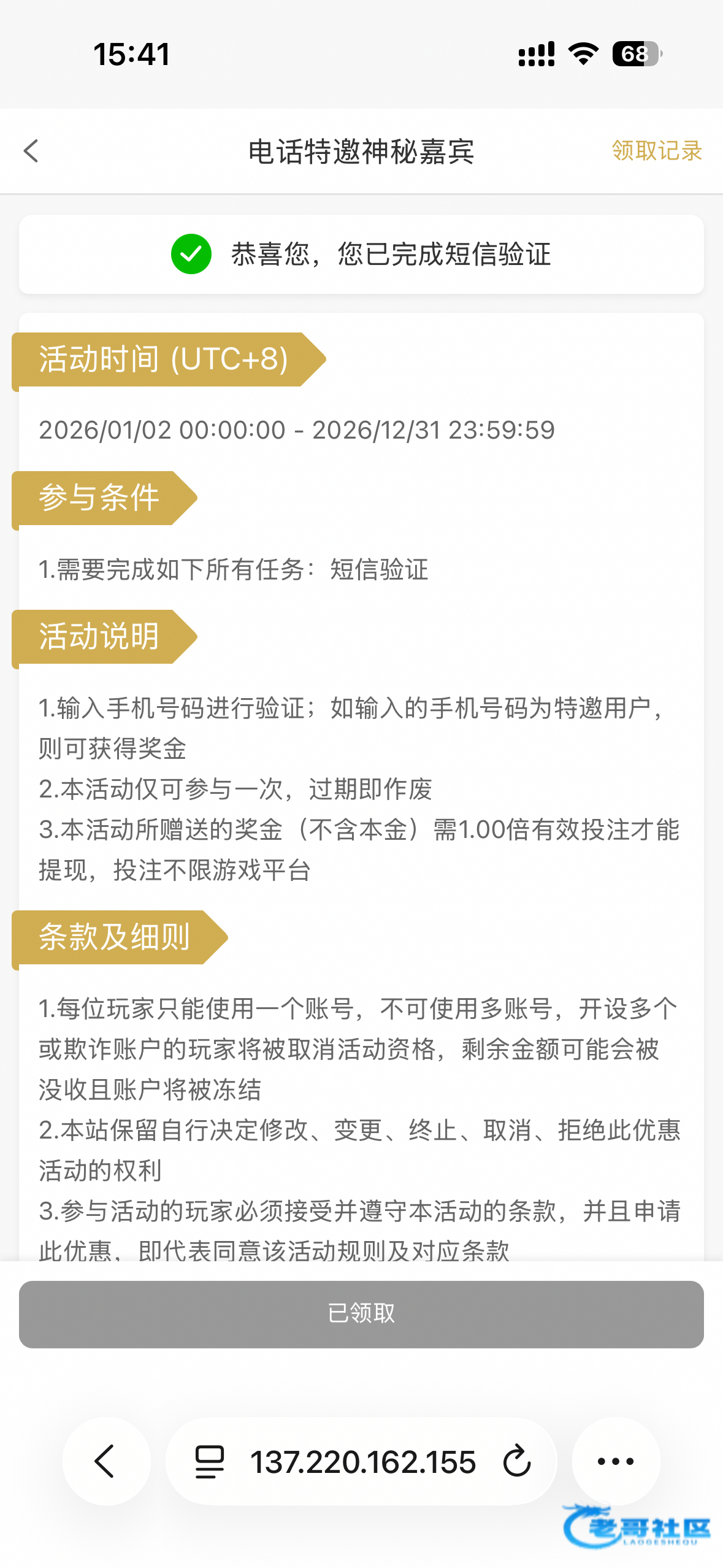The image size is (723, 1568).
Task: Tap the browser back arrow button
Action: pyautogui.click(x=106, y=1461)
